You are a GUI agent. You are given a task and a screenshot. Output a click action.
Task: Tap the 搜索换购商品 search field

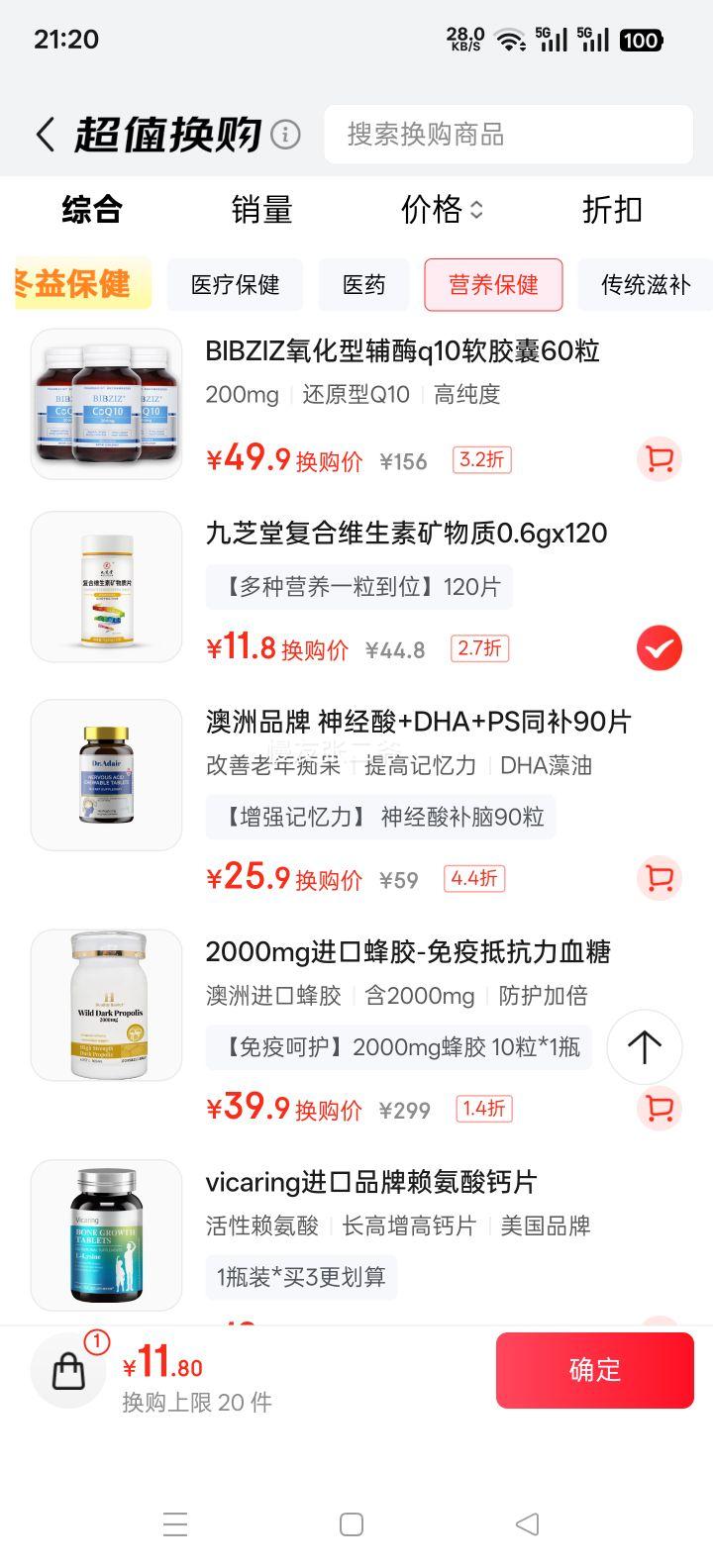508,135
